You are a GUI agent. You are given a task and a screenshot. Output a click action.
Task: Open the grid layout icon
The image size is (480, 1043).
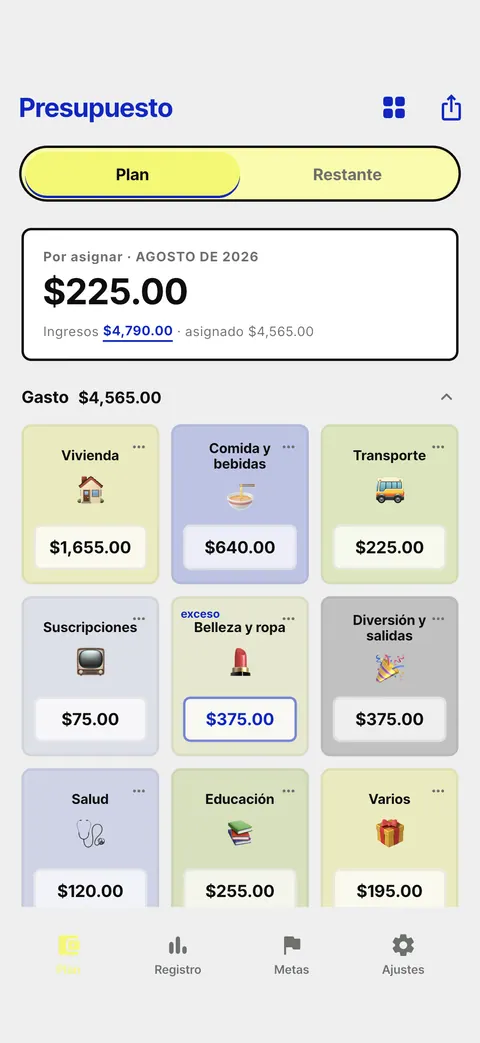[394, 108]
